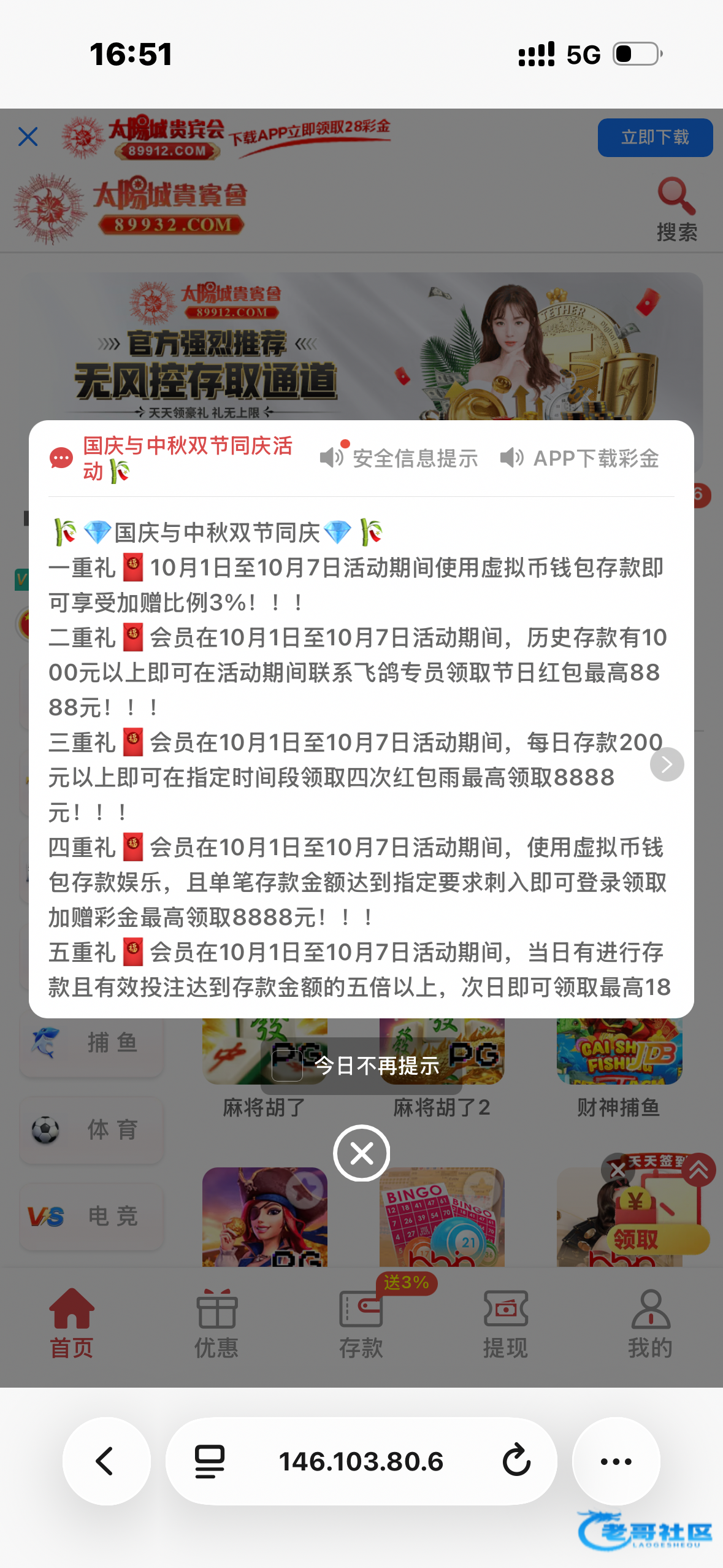Screen dimensions: 723x1568
Task: Tap the 立即下载 button
Action: click(655, 137)
